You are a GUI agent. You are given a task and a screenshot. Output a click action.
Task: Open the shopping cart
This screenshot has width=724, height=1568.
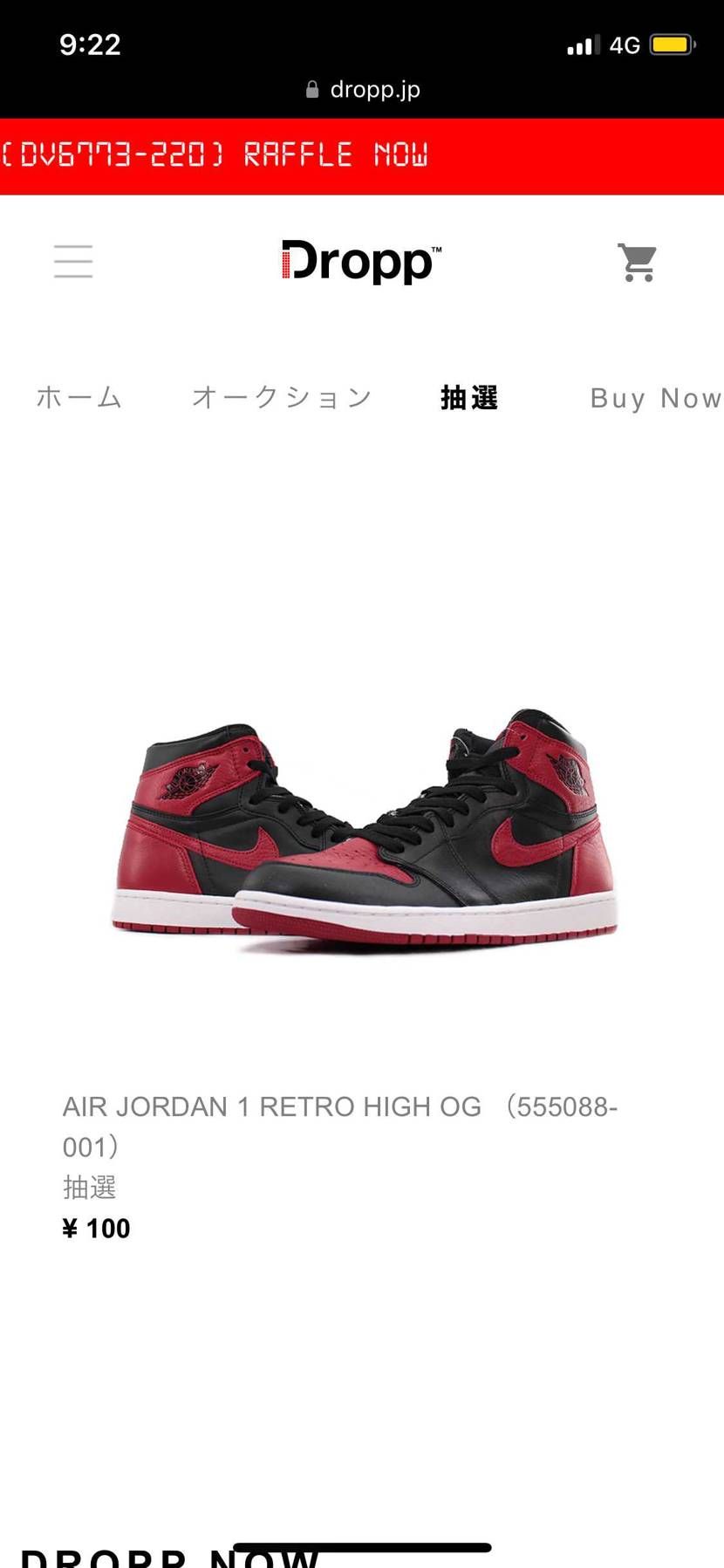tap(638, 262)
